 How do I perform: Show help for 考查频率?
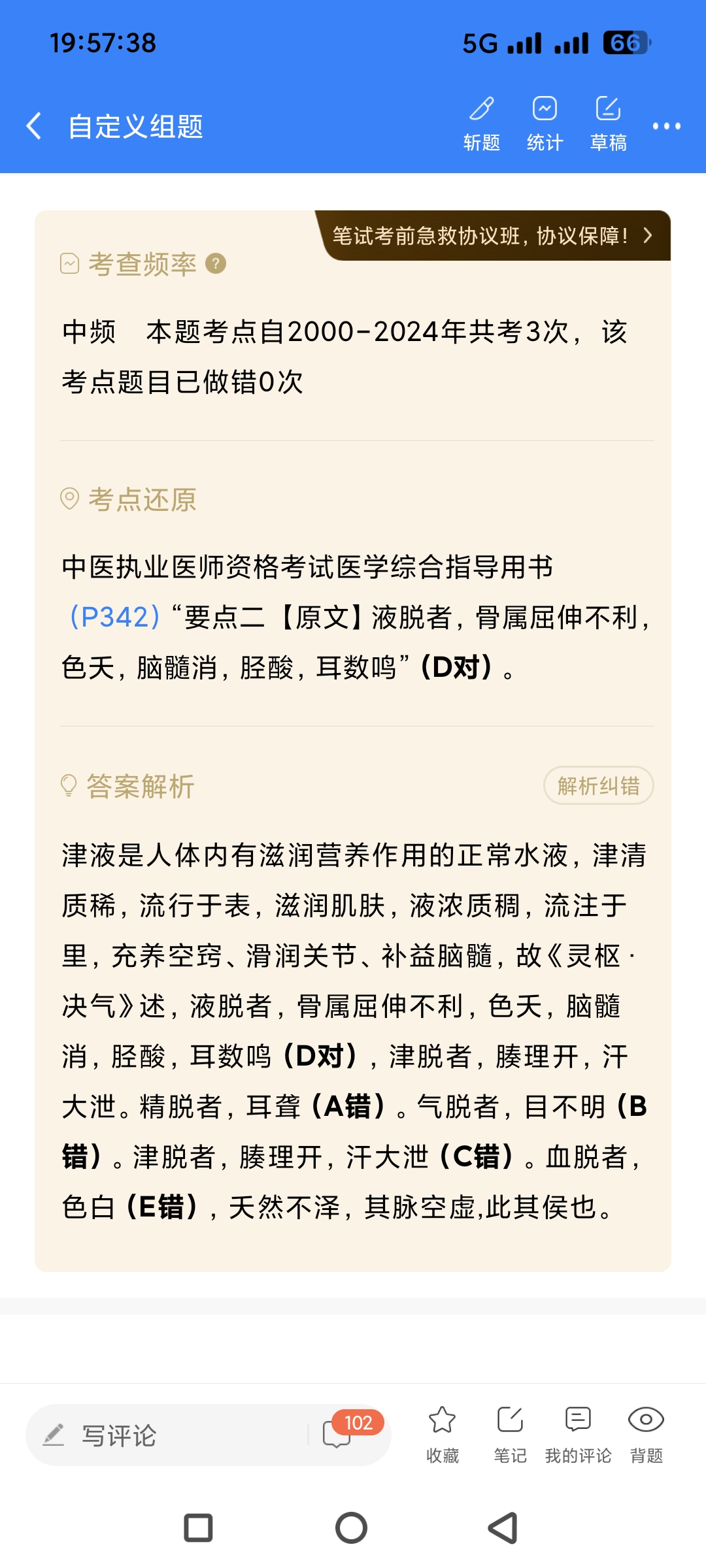coord(216,264)
